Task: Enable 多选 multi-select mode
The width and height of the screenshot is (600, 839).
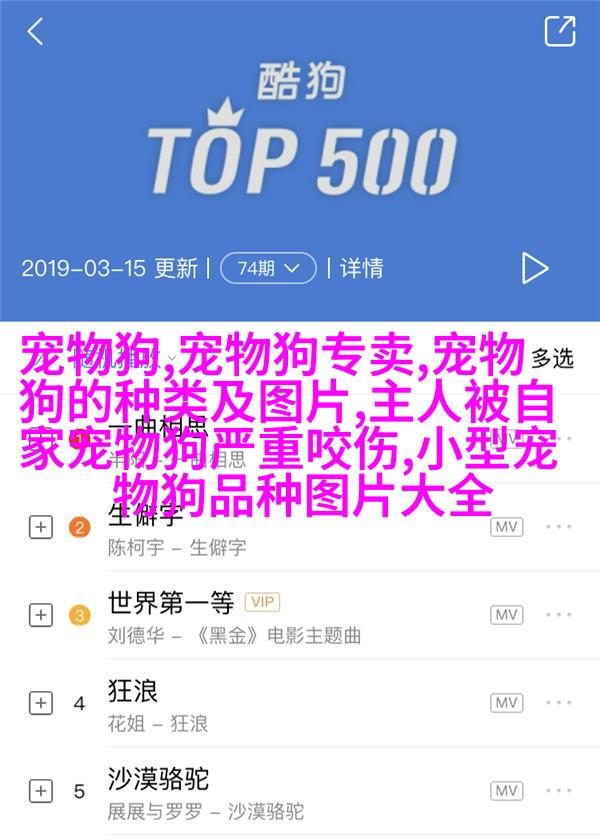Action: click(552, 357)
